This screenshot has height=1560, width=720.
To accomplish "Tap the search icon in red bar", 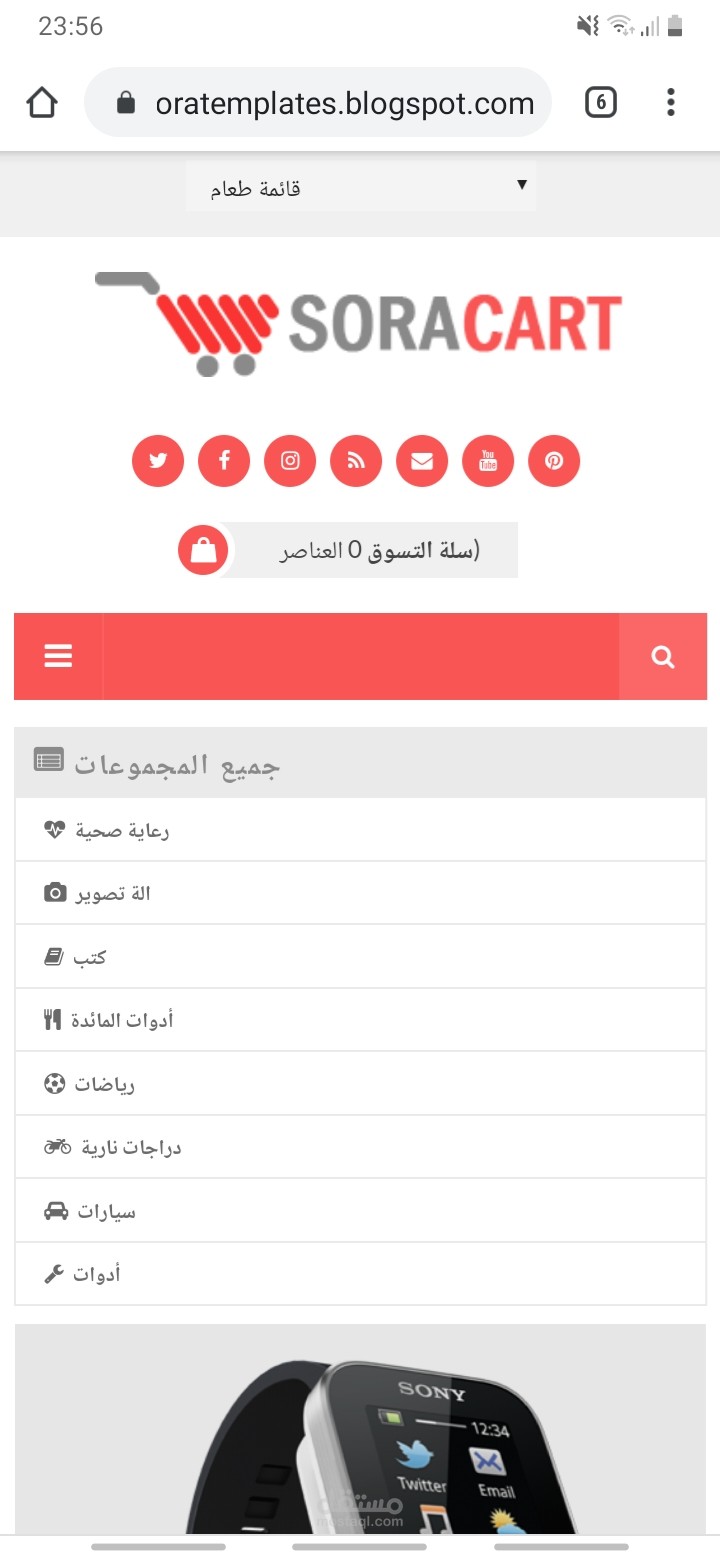I will (x=663, y=656).
